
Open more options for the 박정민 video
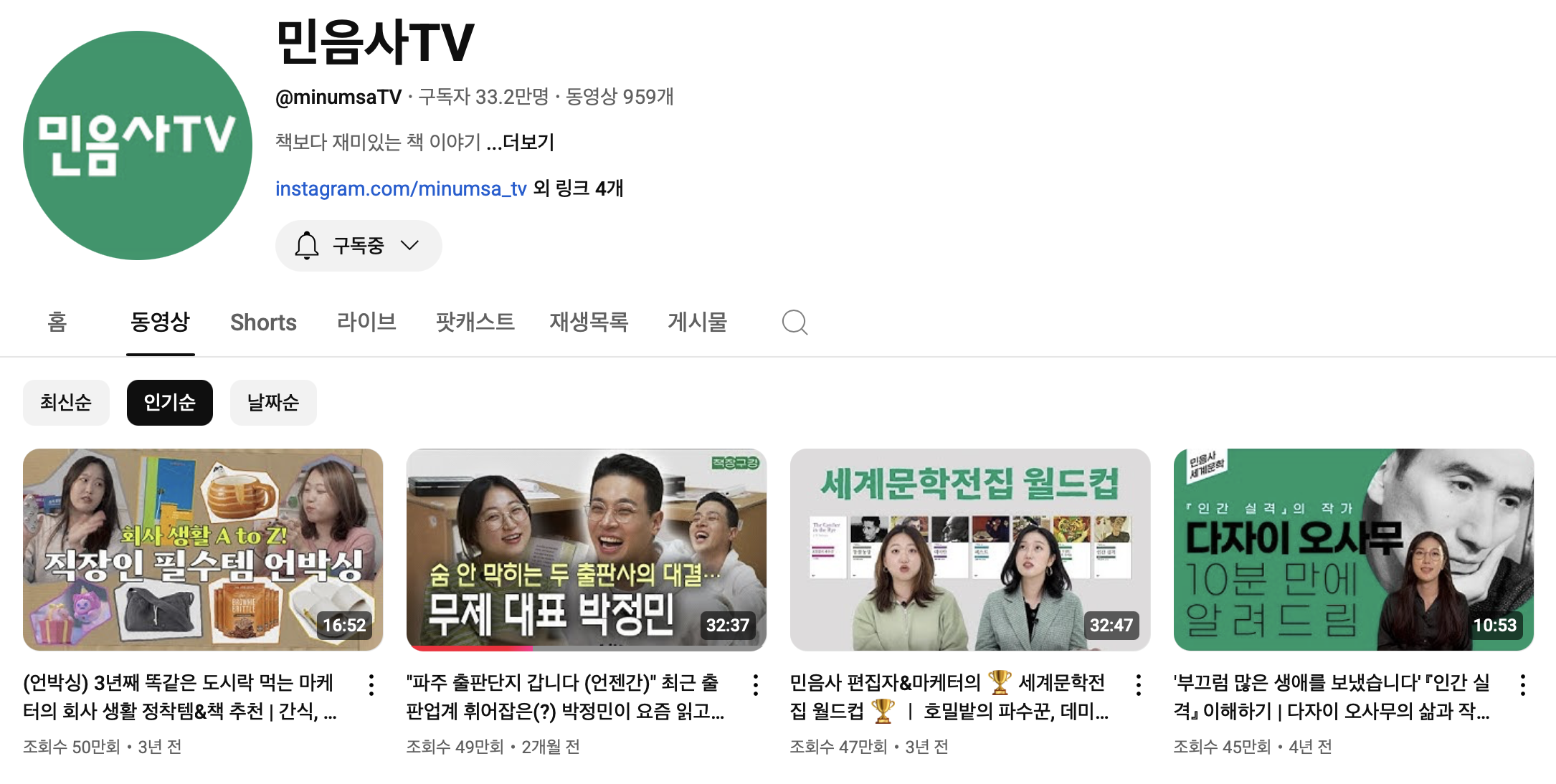coord(756,685)
